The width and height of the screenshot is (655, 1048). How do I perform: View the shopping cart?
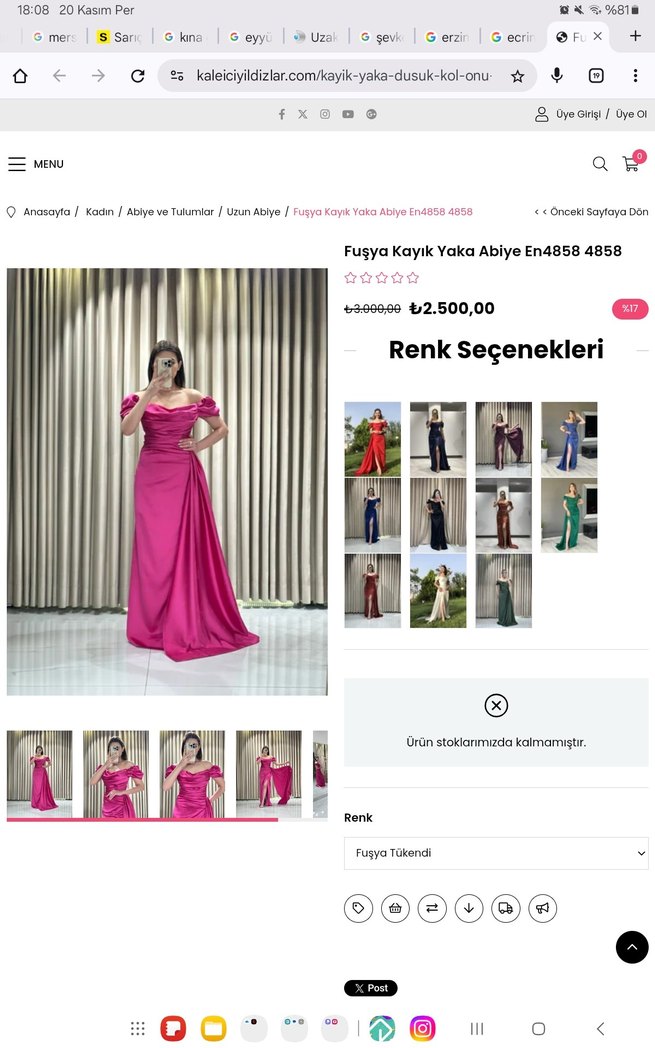631,164
